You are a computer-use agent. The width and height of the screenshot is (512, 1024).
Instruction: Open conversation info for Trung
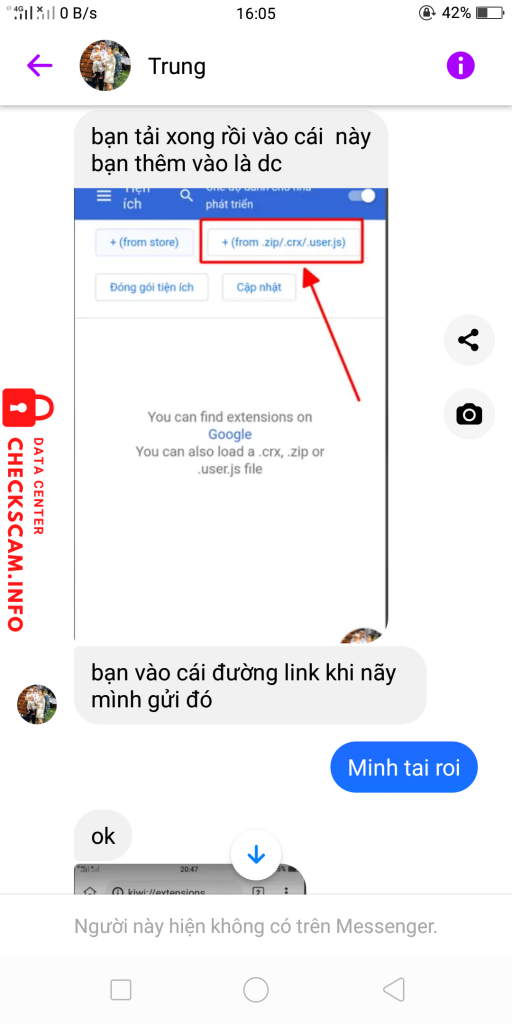pos(460,65)
